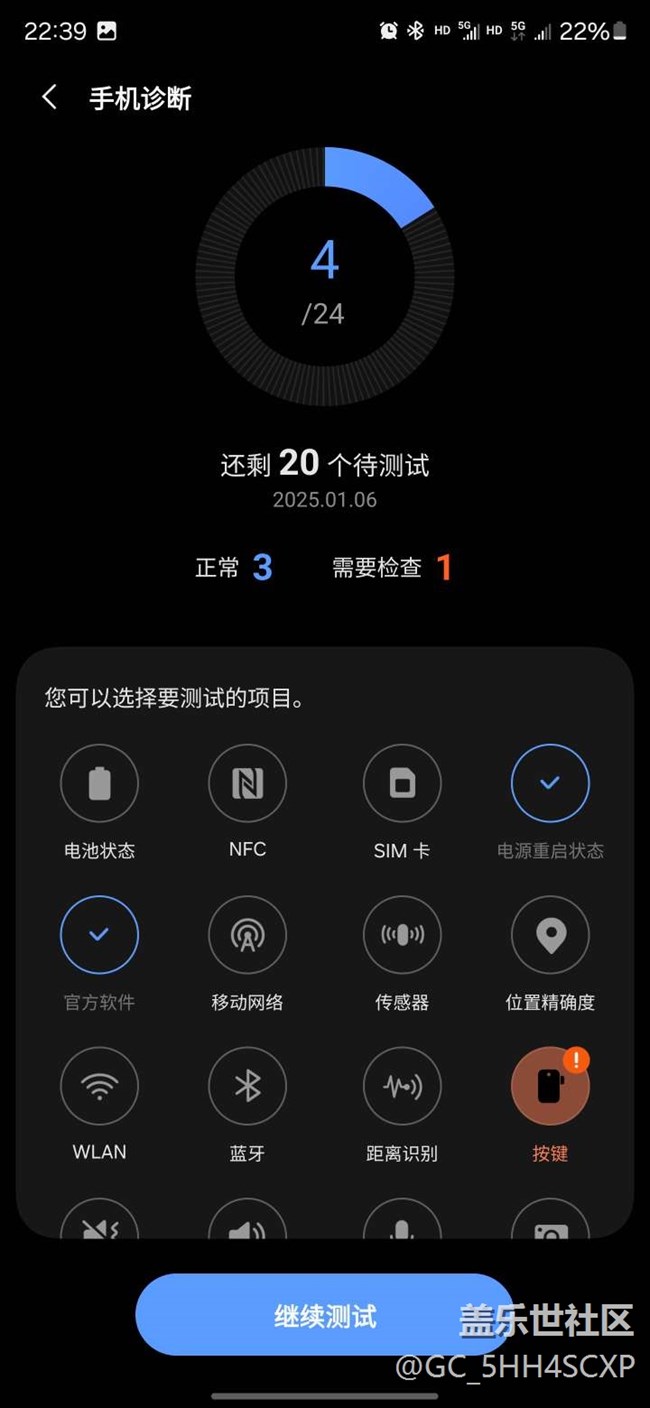Image resolution: width=650 pixels, height=1408 pixels.
Task: Select the 电池状态 battery test
Action: click(99, 784)
